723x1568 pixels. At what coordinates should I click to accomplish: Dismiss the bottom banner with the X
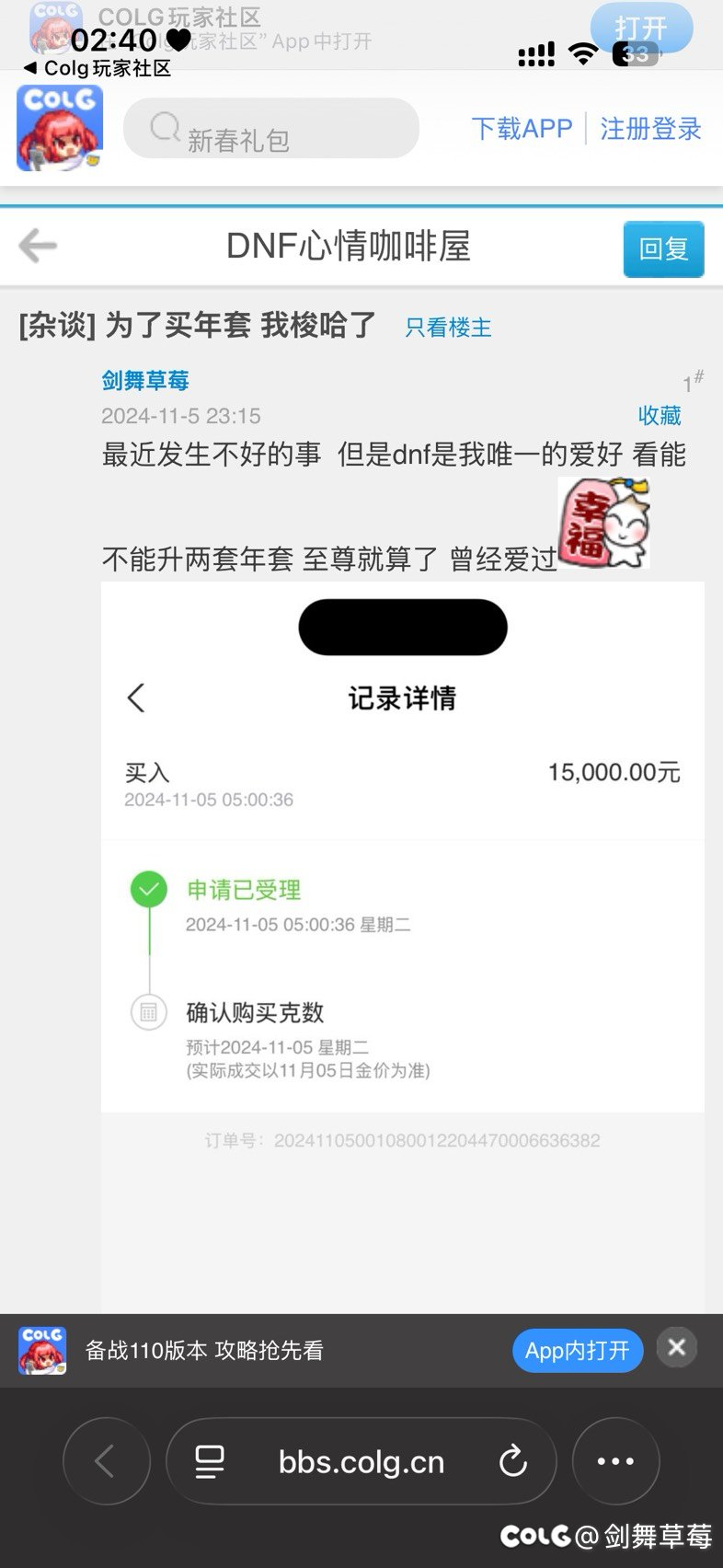tap(676, 1348)
